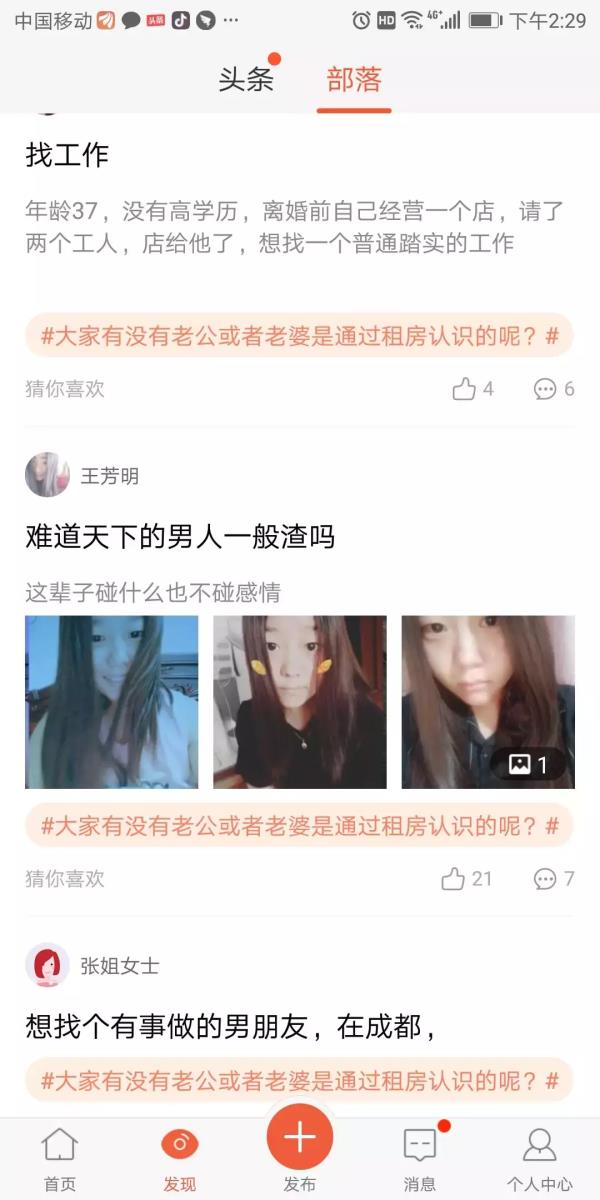
Task: Like the 找工作 post
Action: coord(464,389)
